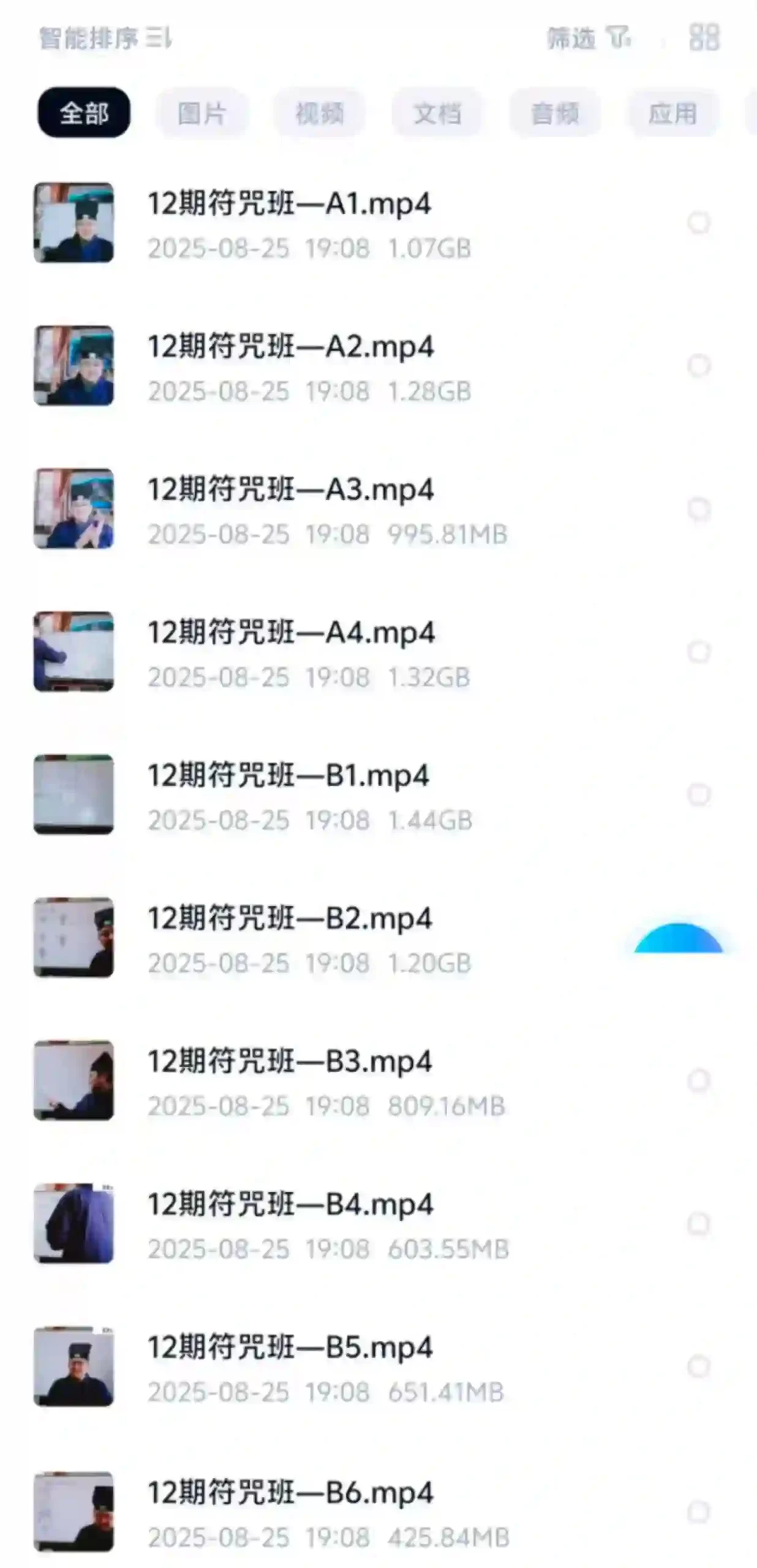Screen dimensions: 757x1568
Task: Tick the checkbox for 12期符咒班—A2.mp4
Action: (699, 366)
